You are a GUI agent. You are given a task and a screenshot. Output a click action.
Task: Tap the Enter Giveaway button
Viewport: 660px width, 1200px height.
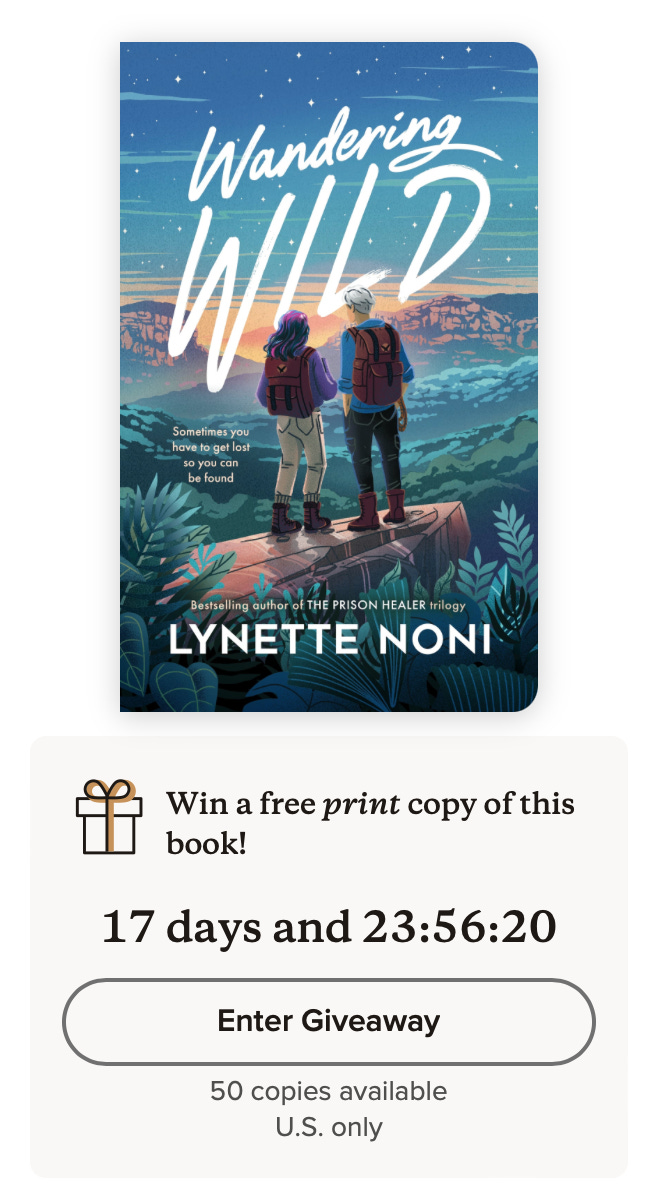coord(329,1021)
